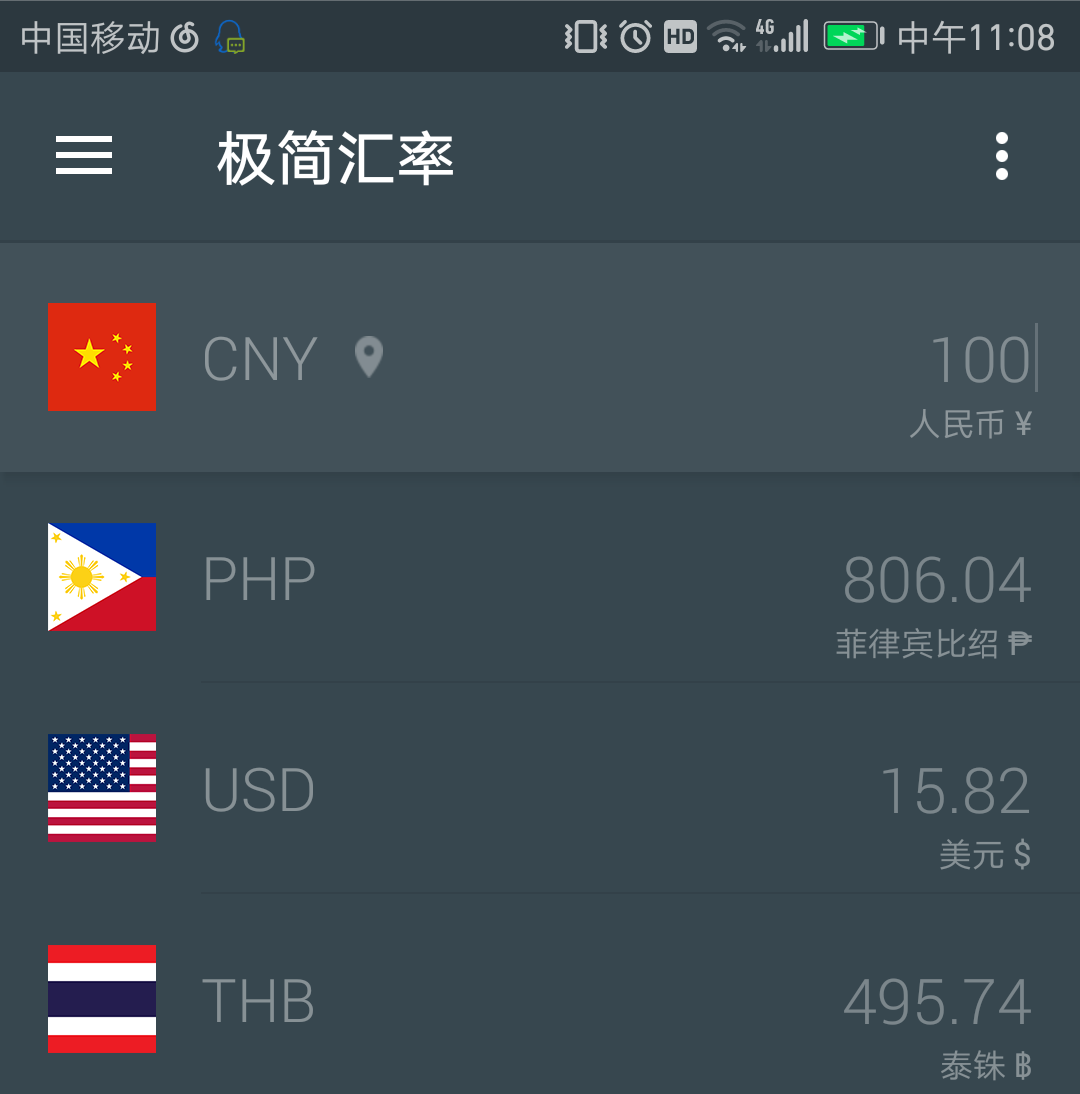Tap the location pin beside CNY

368,358
